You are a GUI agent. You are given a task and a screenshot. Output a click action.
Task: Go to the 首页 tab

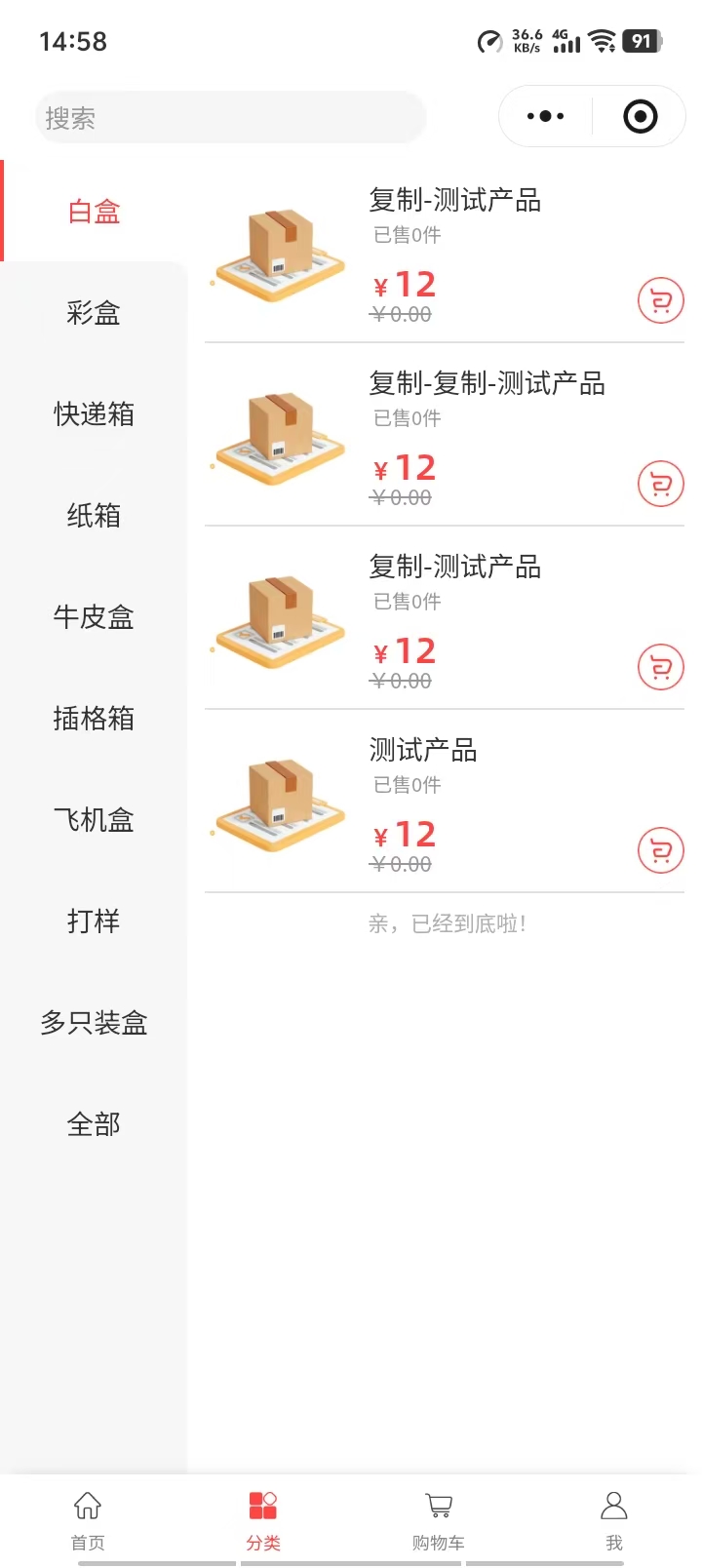pos(88,1519)
